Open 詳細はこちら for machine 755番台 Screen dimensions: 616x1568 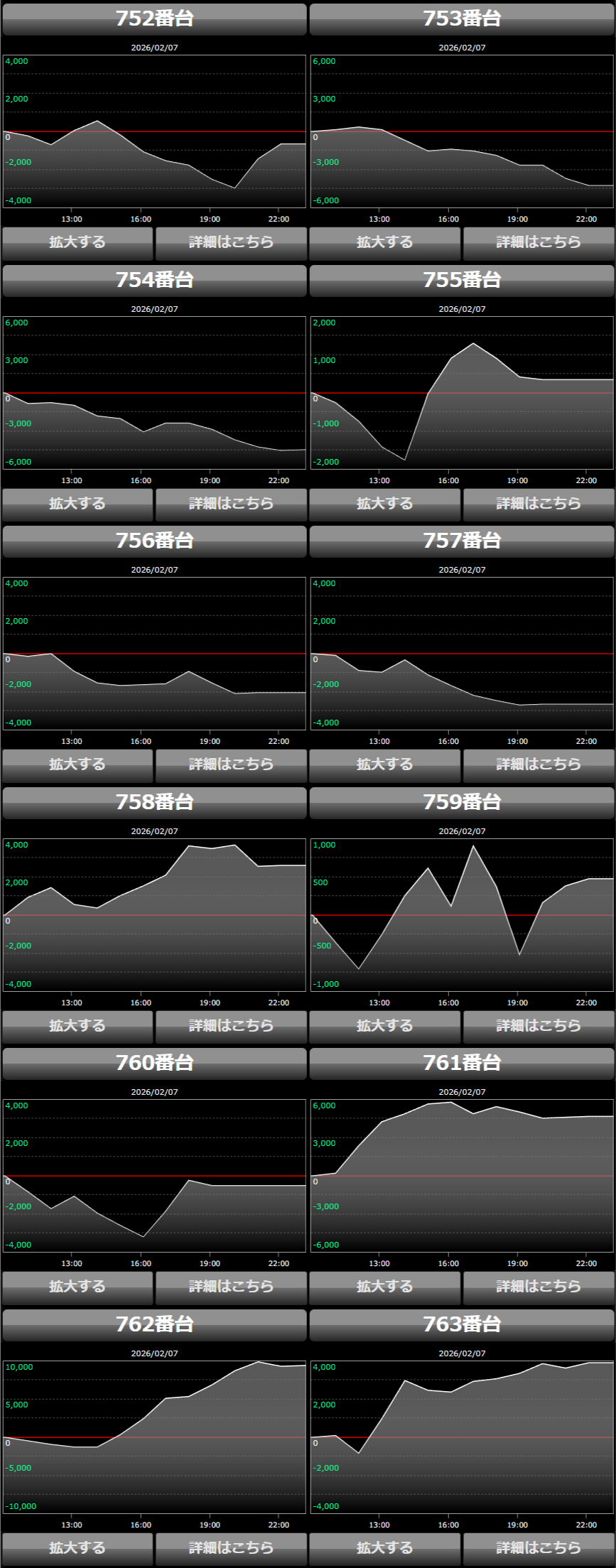click(538, 504)
